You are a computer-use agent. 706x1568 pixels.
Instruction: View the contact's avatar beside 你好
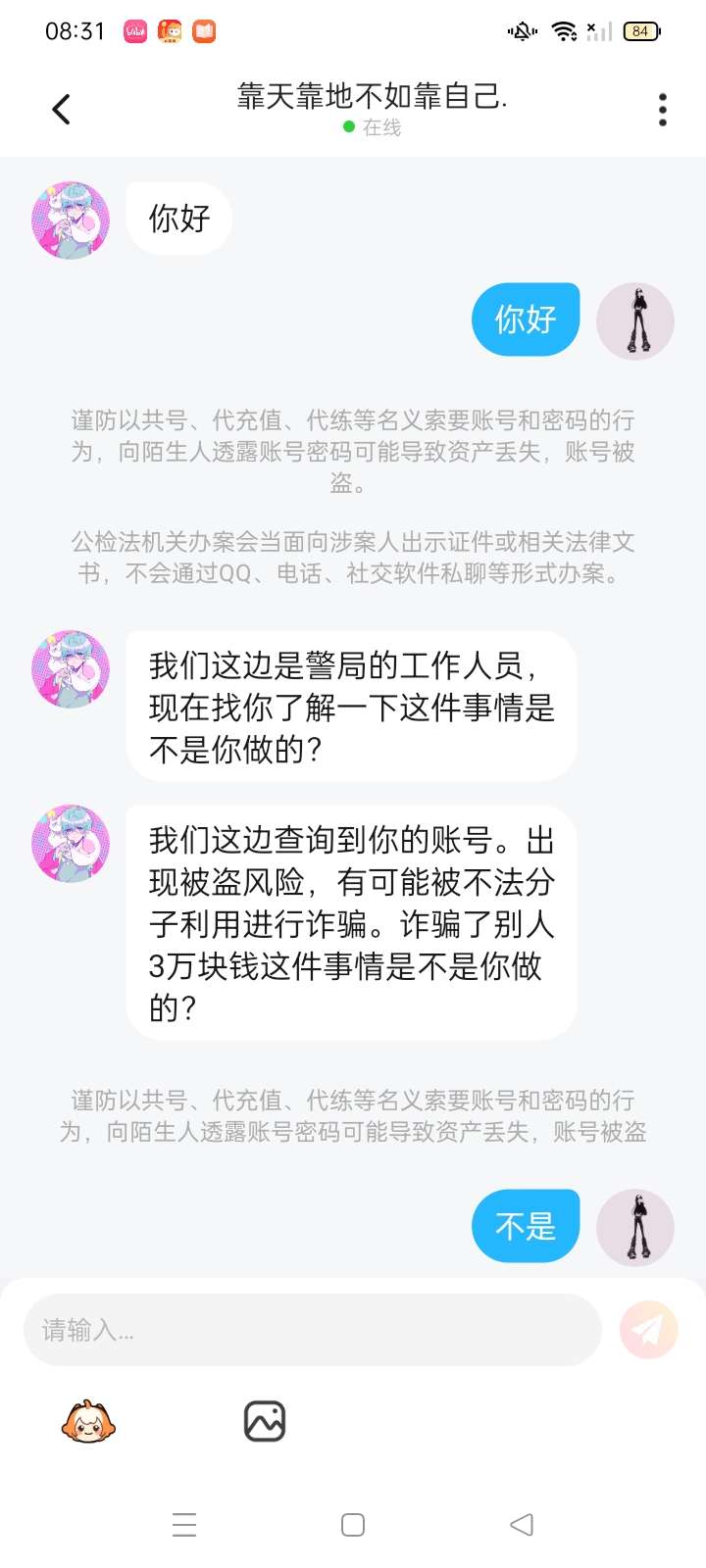(71, 220)
